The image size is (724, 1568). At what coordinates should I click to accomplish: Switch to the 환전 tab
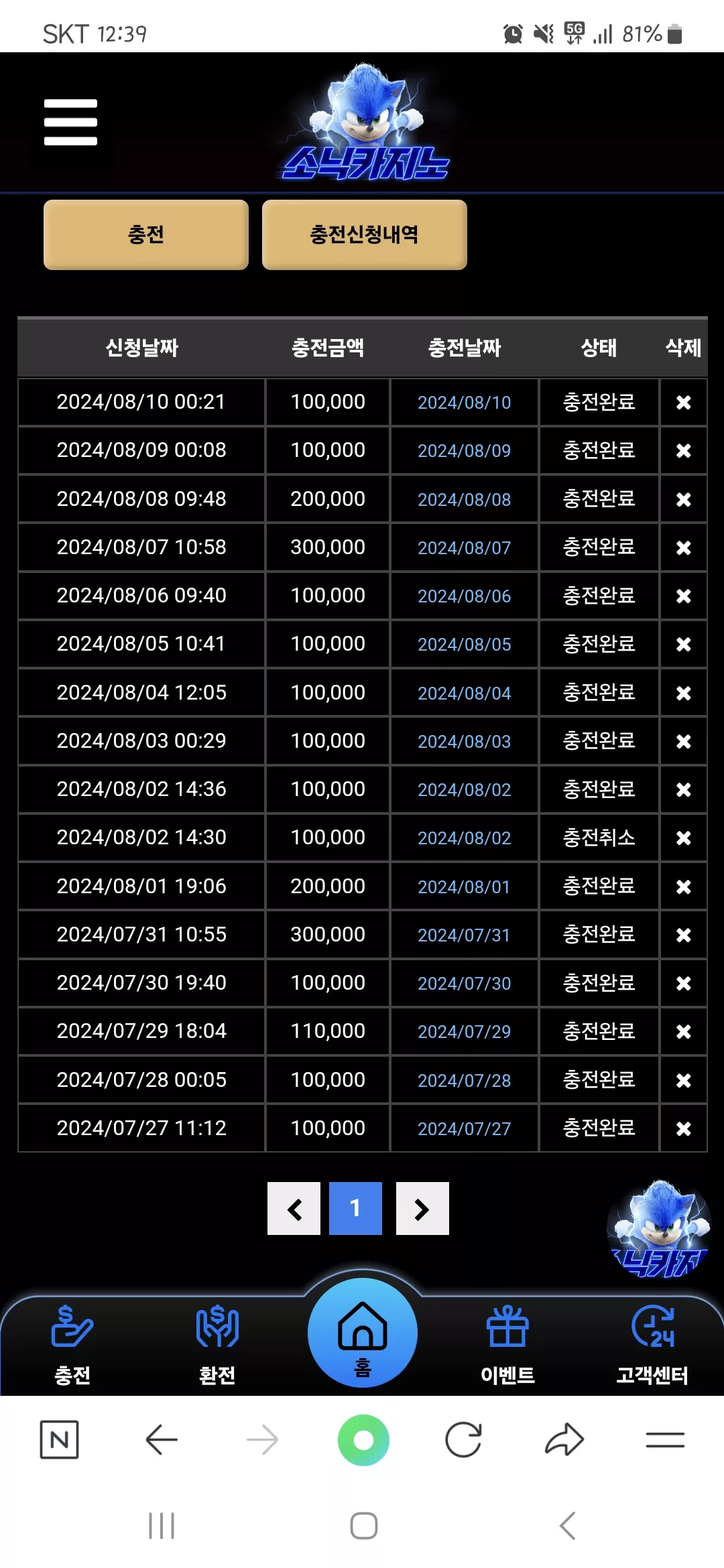217,1345
